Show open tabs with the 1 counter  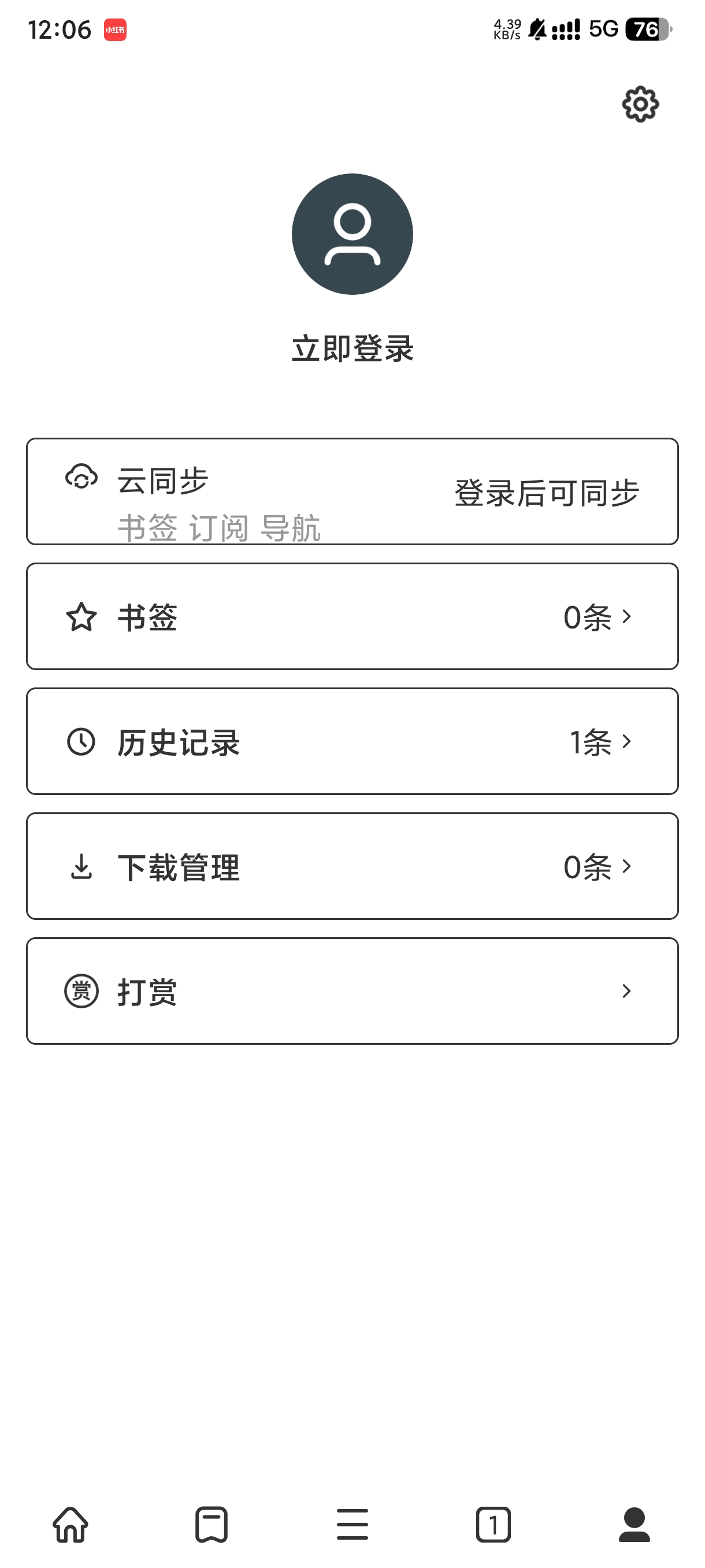493,1524
